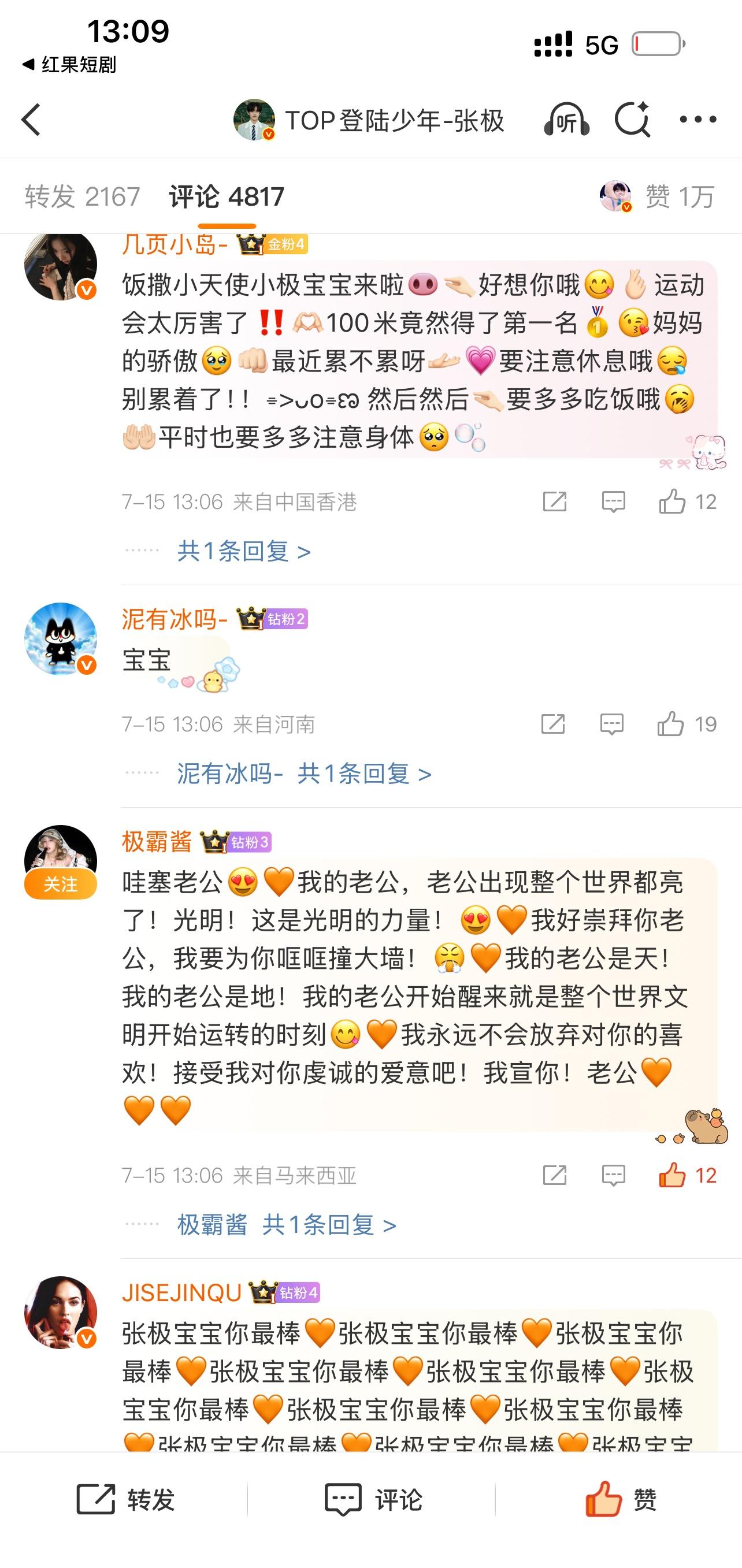742x1568 pixels.
Task: Tap 转发 in the bottom bar
Action: pyautogui.click(x=125, y=1499)
